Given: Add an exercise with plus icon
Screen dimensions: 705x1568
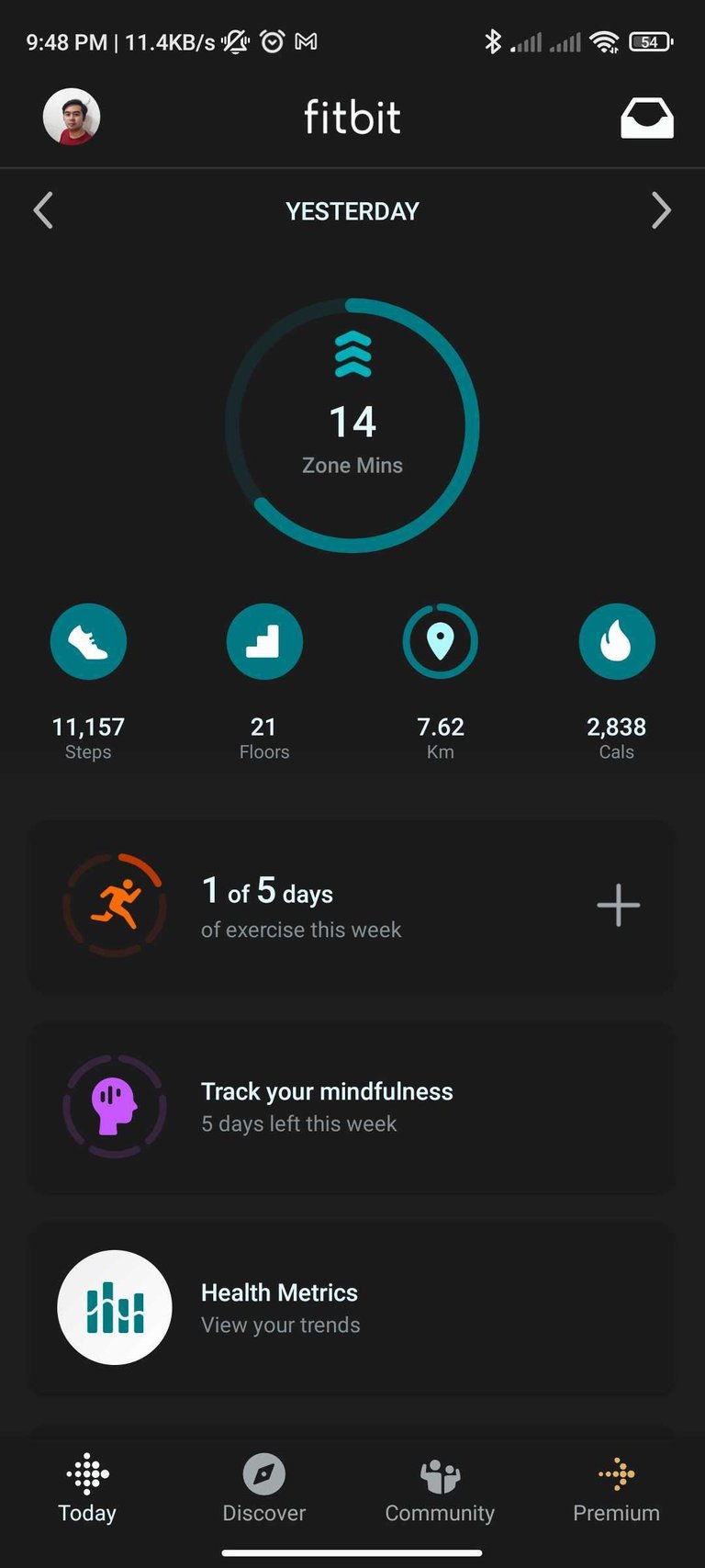Looking at the screenshot, I should [x=618, y=906].
